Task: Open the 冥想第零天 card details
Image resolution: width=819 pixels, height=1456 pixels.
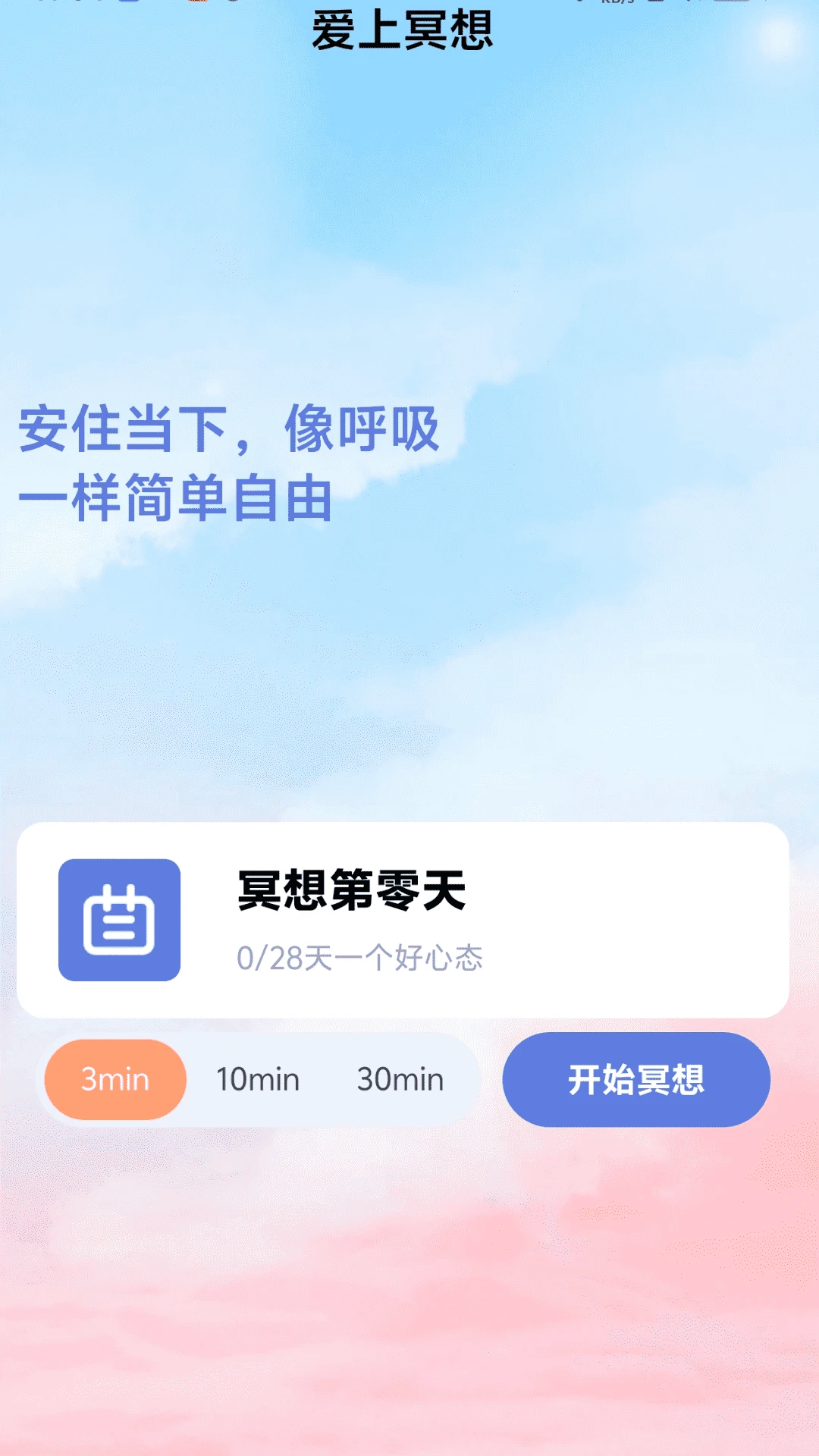Action: [x=409, y=921]
